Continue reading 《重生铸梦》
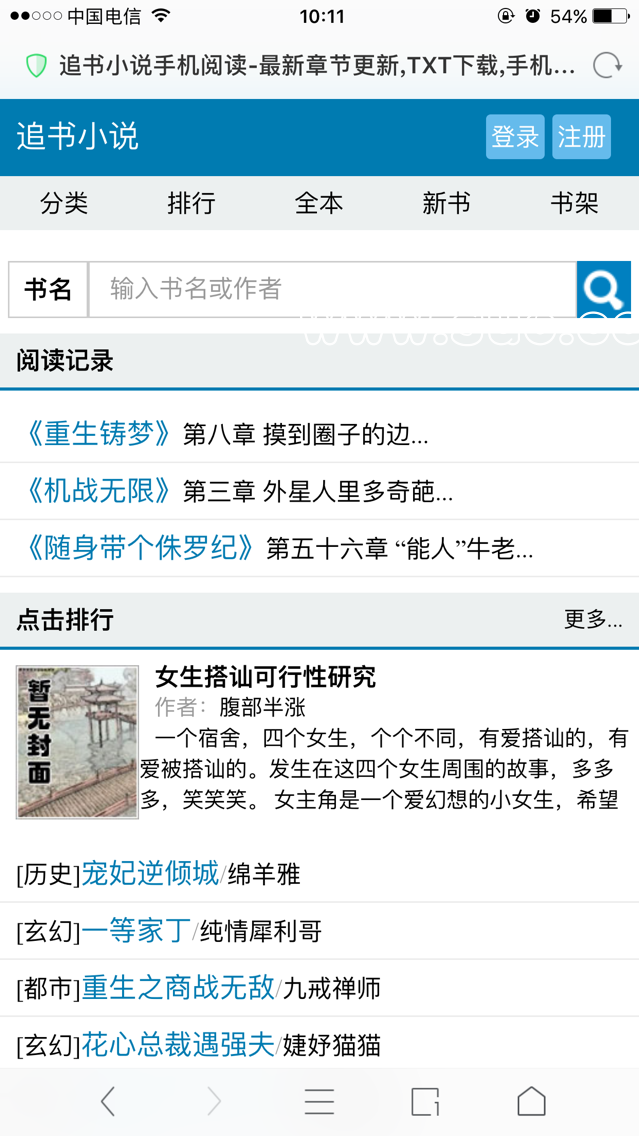Viewport: 639px width, 1136px height. coord(100,434)
